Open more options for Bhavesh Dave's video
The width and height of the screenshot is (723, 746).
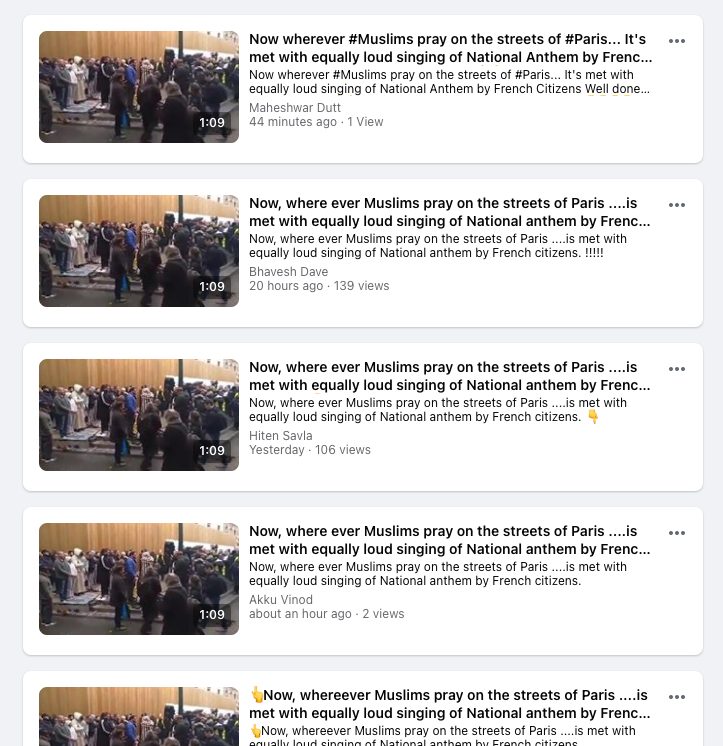(x=677, y=205)
